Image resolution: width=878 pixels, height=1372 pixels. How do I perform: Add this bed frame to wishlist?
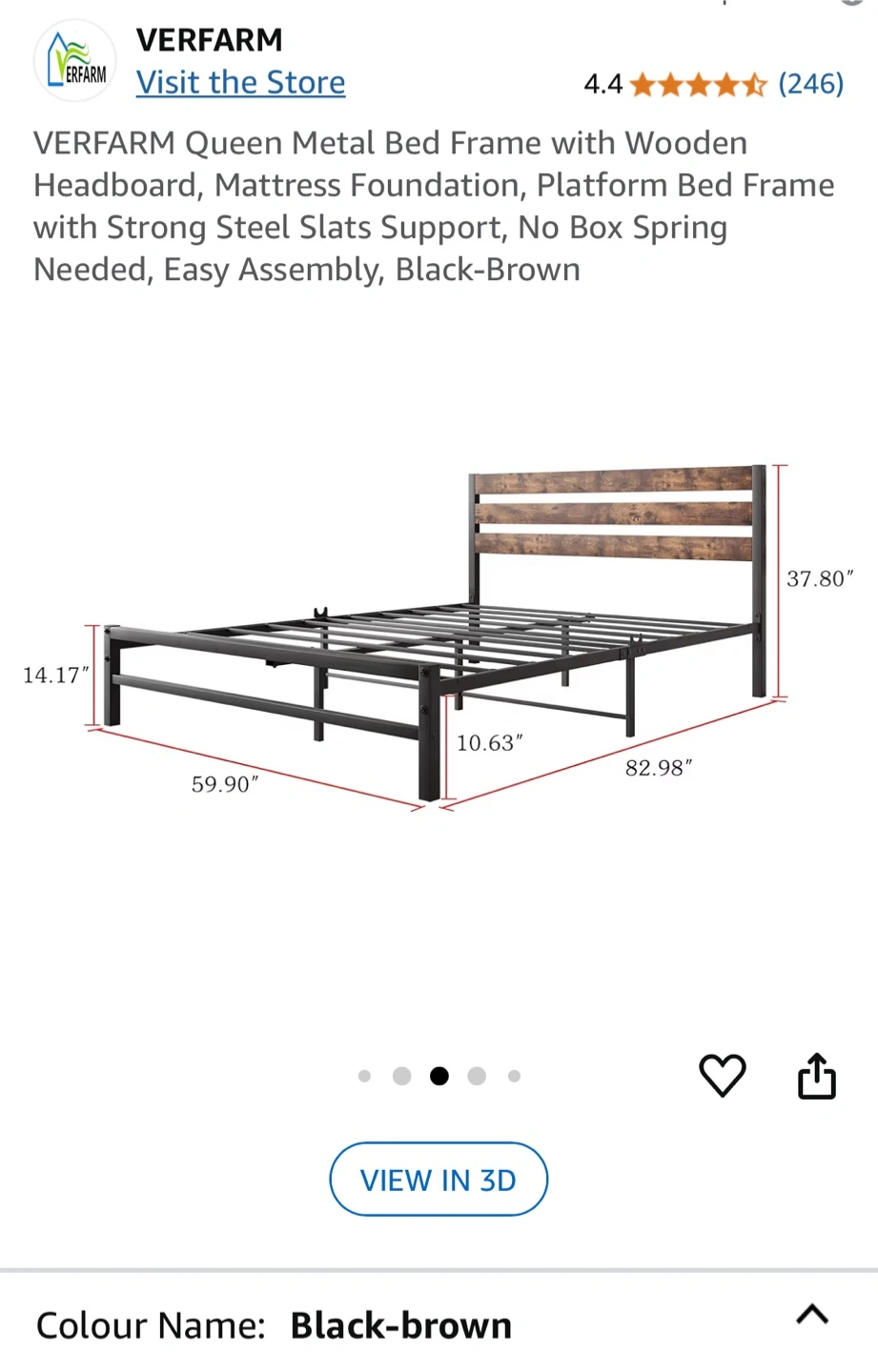pos(723,1076)
